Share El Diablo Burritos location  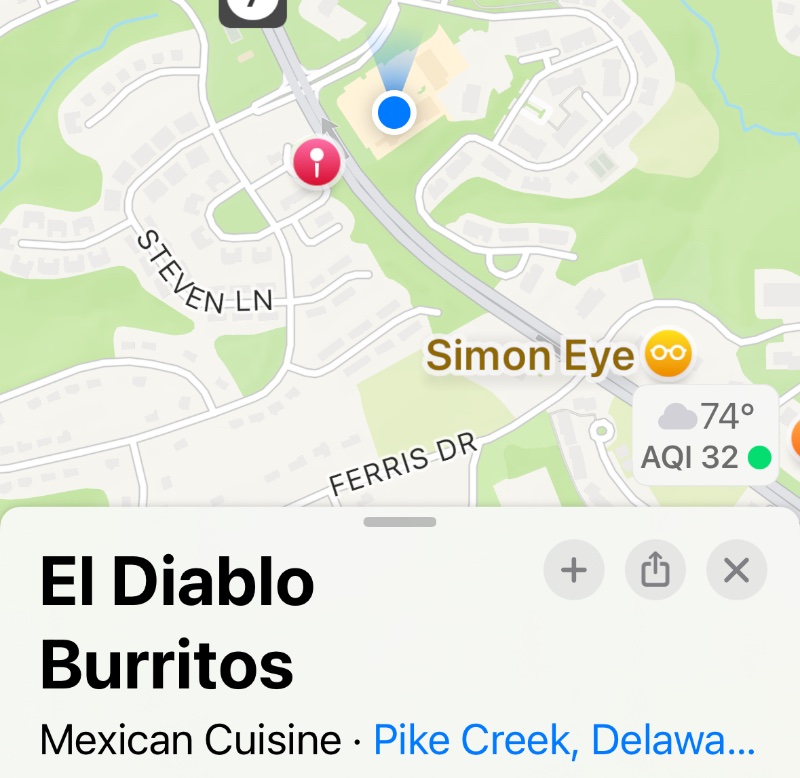click(x=655, y=570)
